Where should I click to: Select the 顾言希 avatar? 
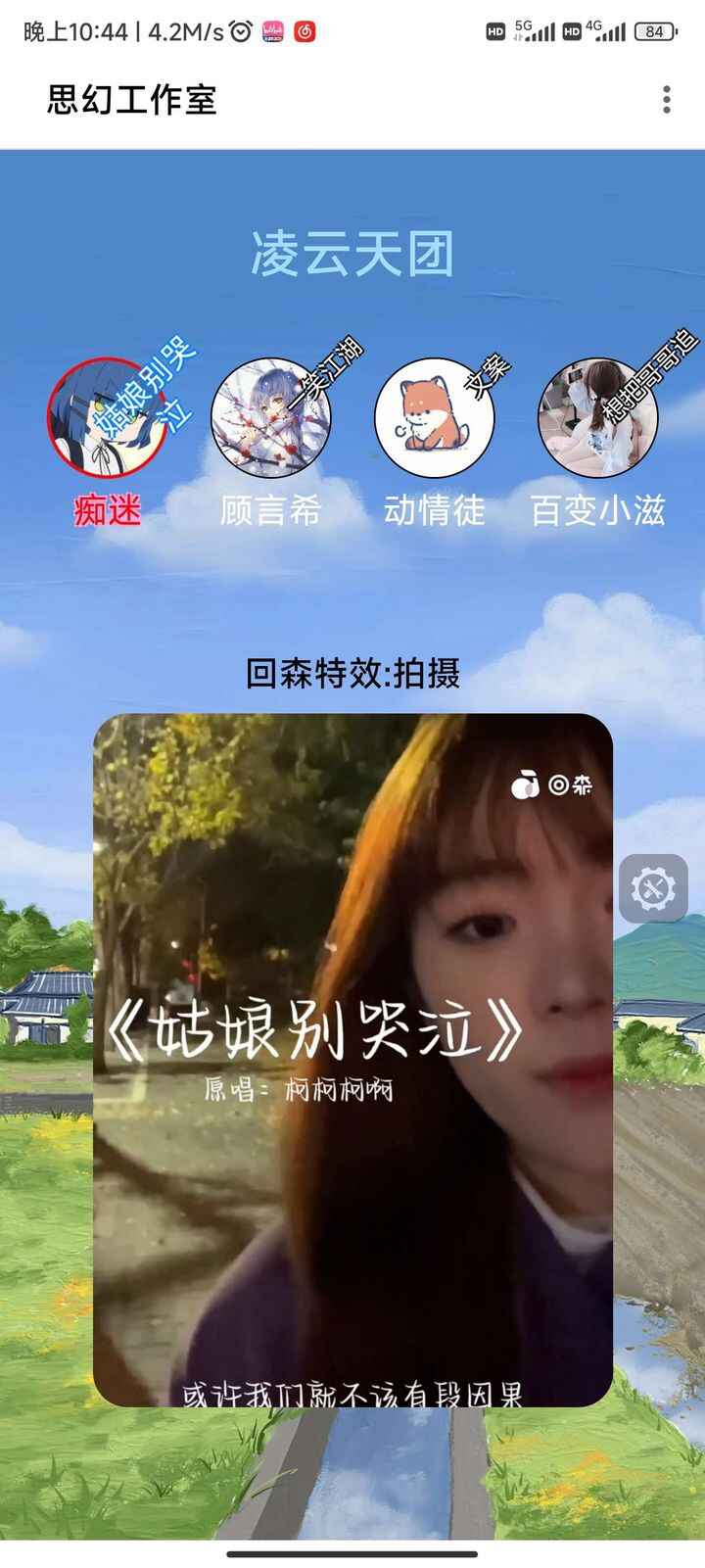point(271,418)
